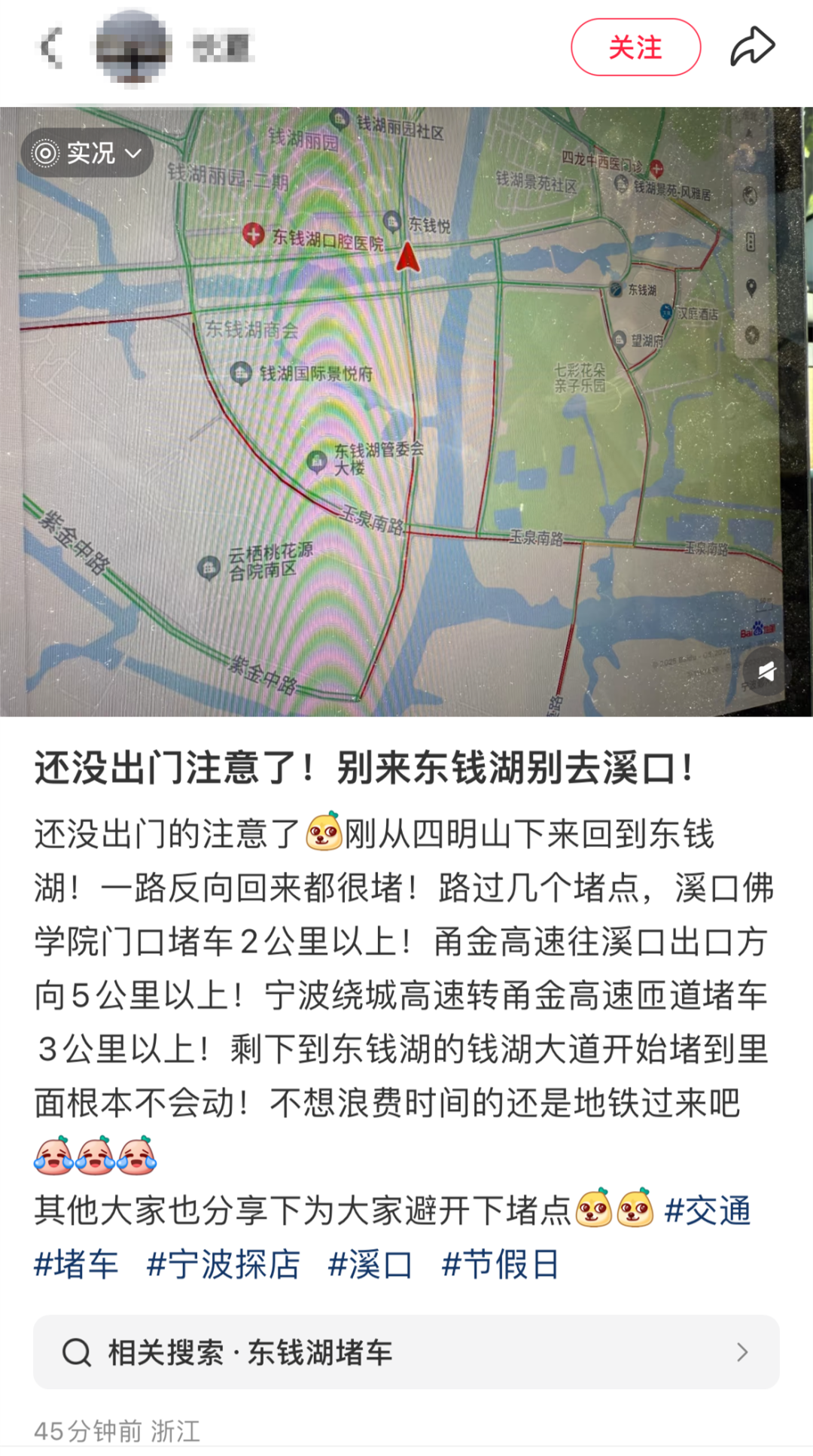
Task: Share this post
Action: coord(752,47)
